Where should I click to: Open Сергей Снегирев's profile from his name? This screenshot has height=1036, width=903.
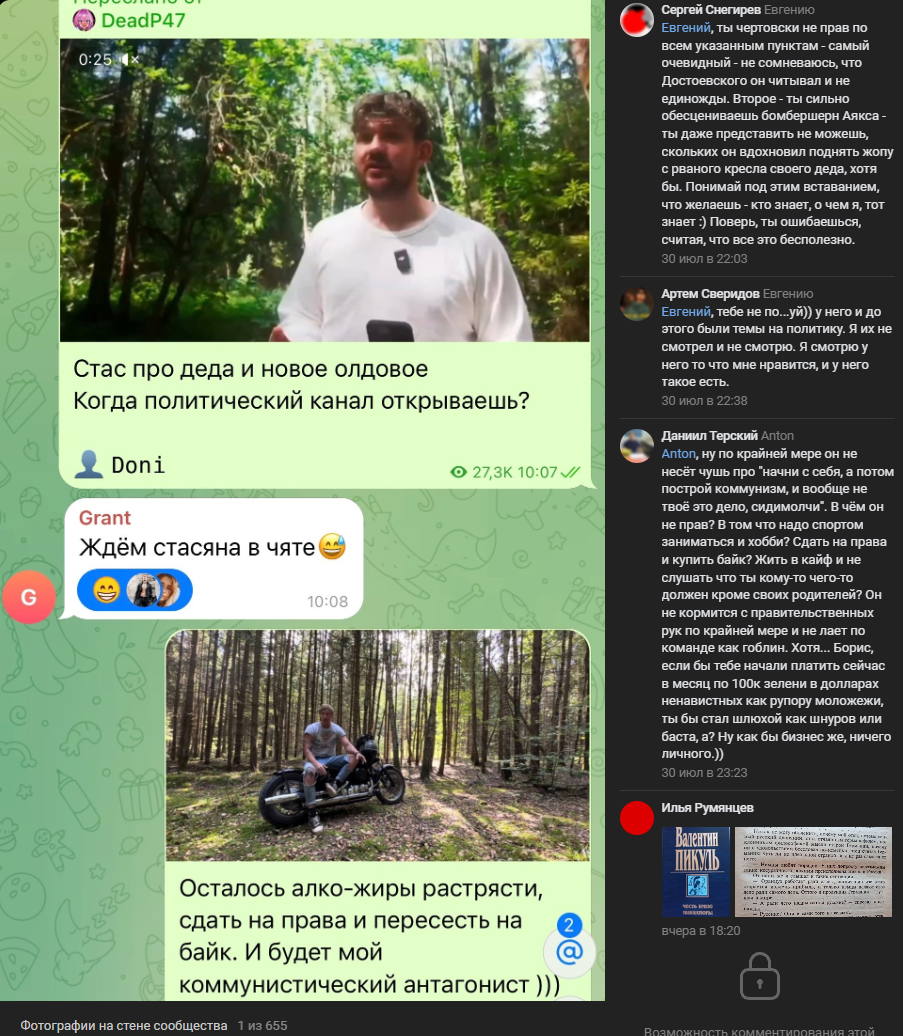[709, 10]
